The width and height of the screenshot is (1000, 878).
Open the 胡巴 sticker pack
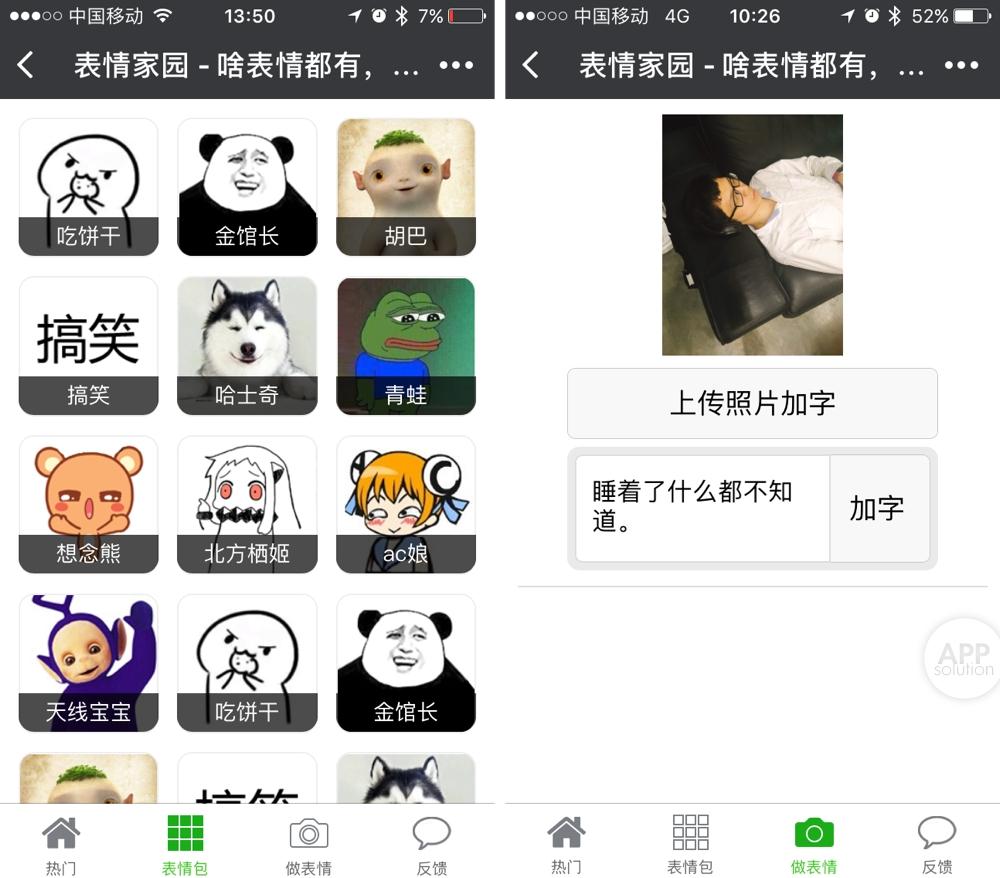(x=405, y=187)
